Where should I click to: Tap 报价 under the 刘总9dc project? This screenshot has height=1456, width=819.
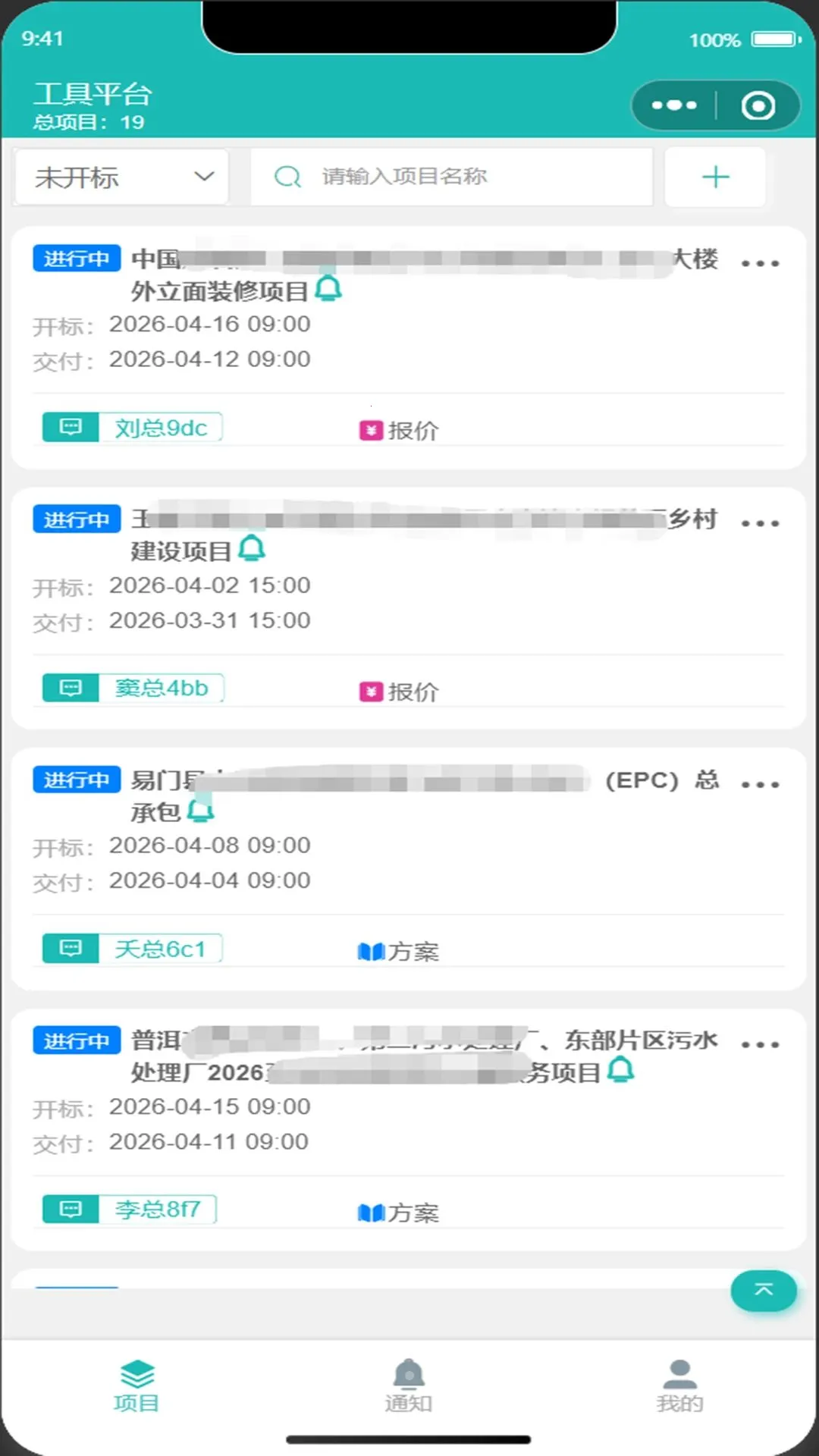pyautogui.click(x=399, y=431)
